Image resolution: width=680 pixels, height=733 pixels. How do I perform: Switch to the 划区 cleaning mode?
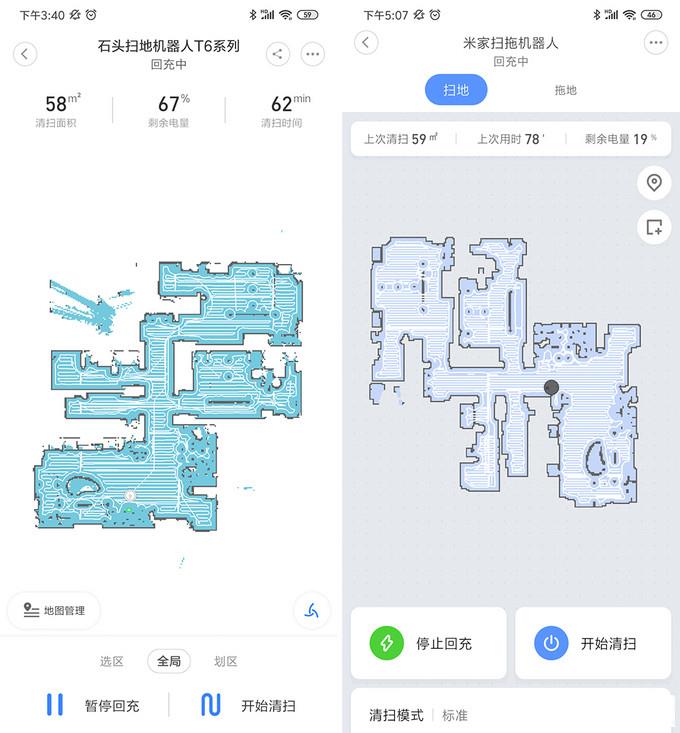(226, 661)
